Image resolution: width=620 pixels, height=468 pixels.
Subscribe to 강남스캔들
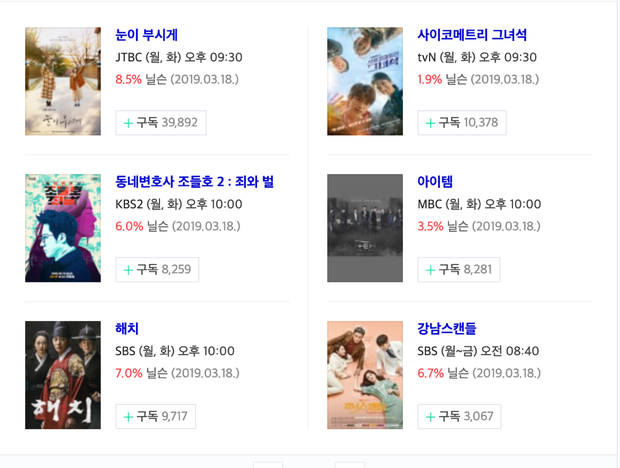[459, 417]
